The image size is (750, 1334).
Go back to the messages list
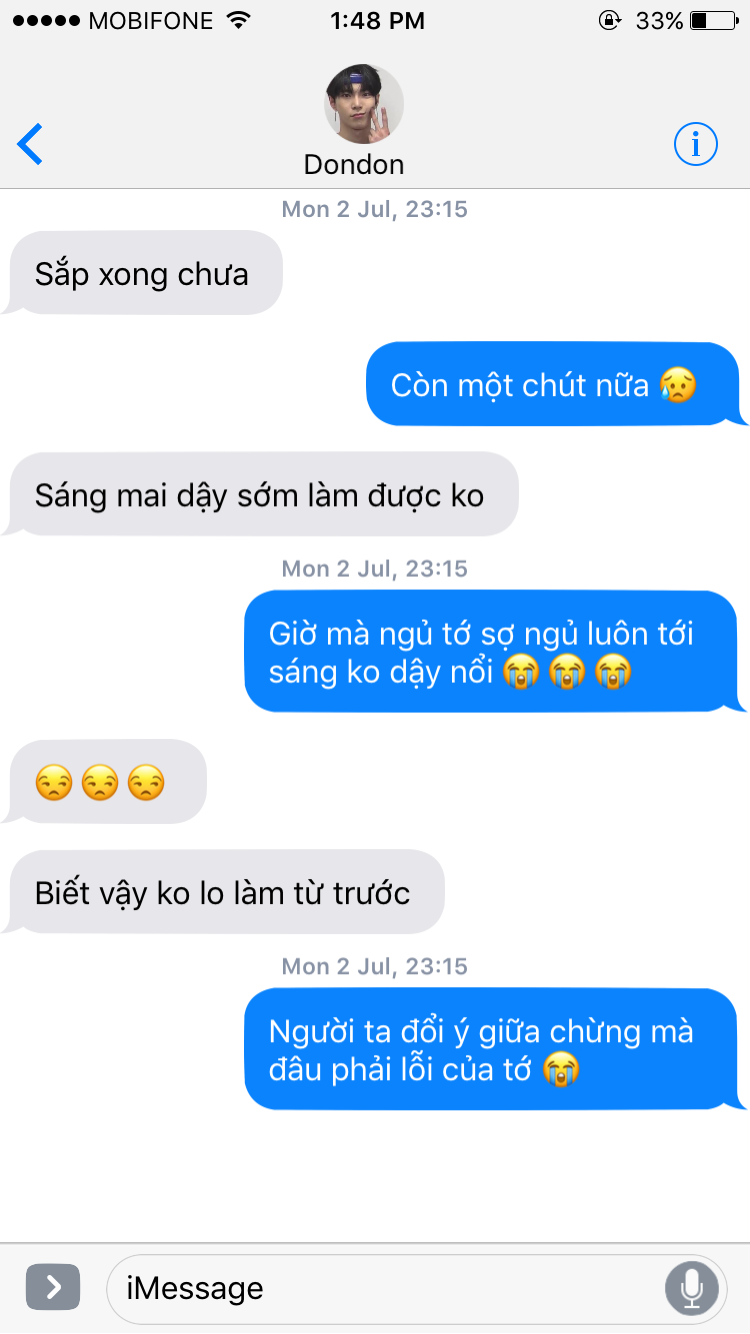click(31, 145)
